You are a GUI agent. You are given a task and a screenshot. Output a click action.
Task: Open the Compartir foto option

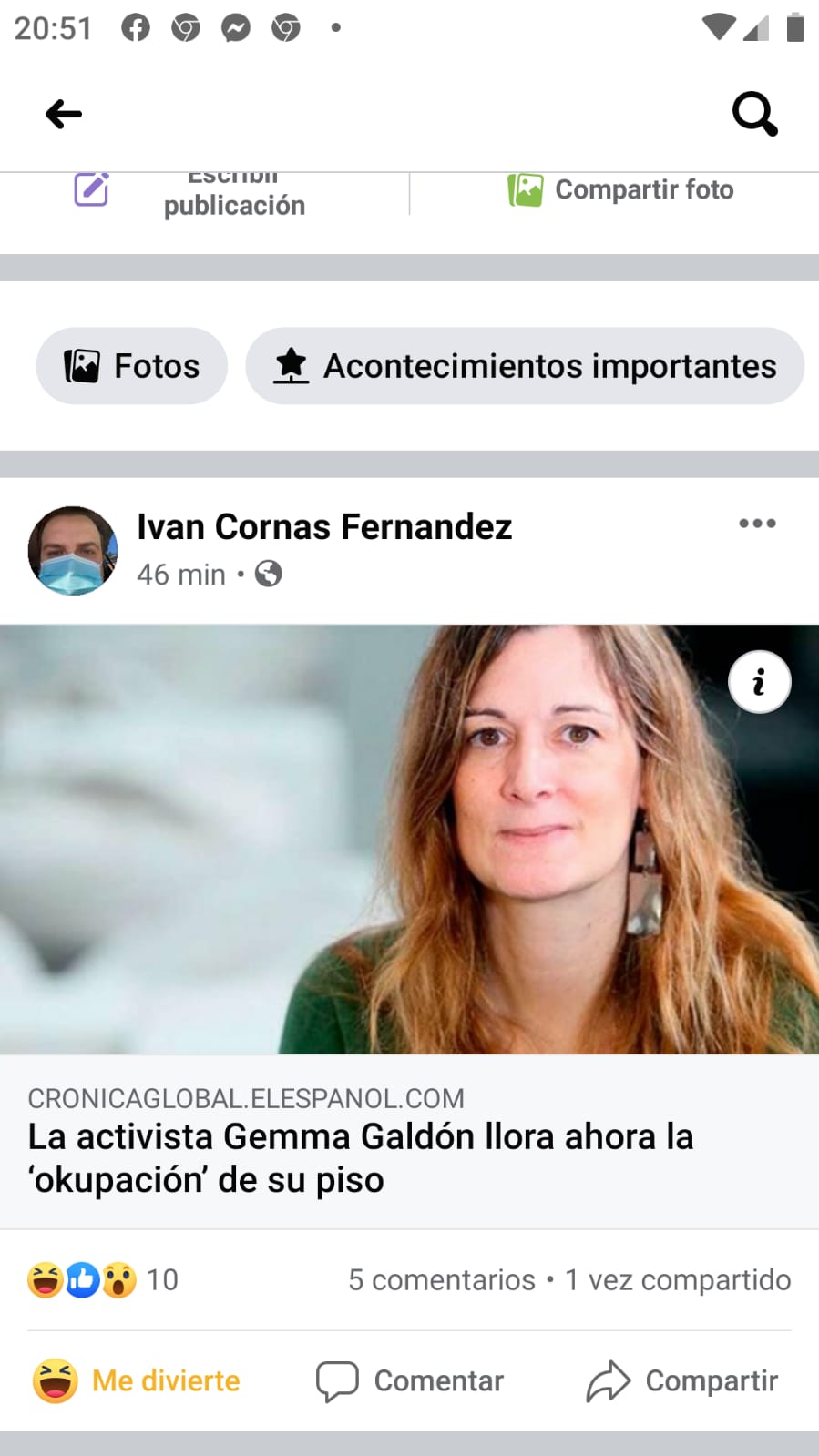[x=619, y=190]
